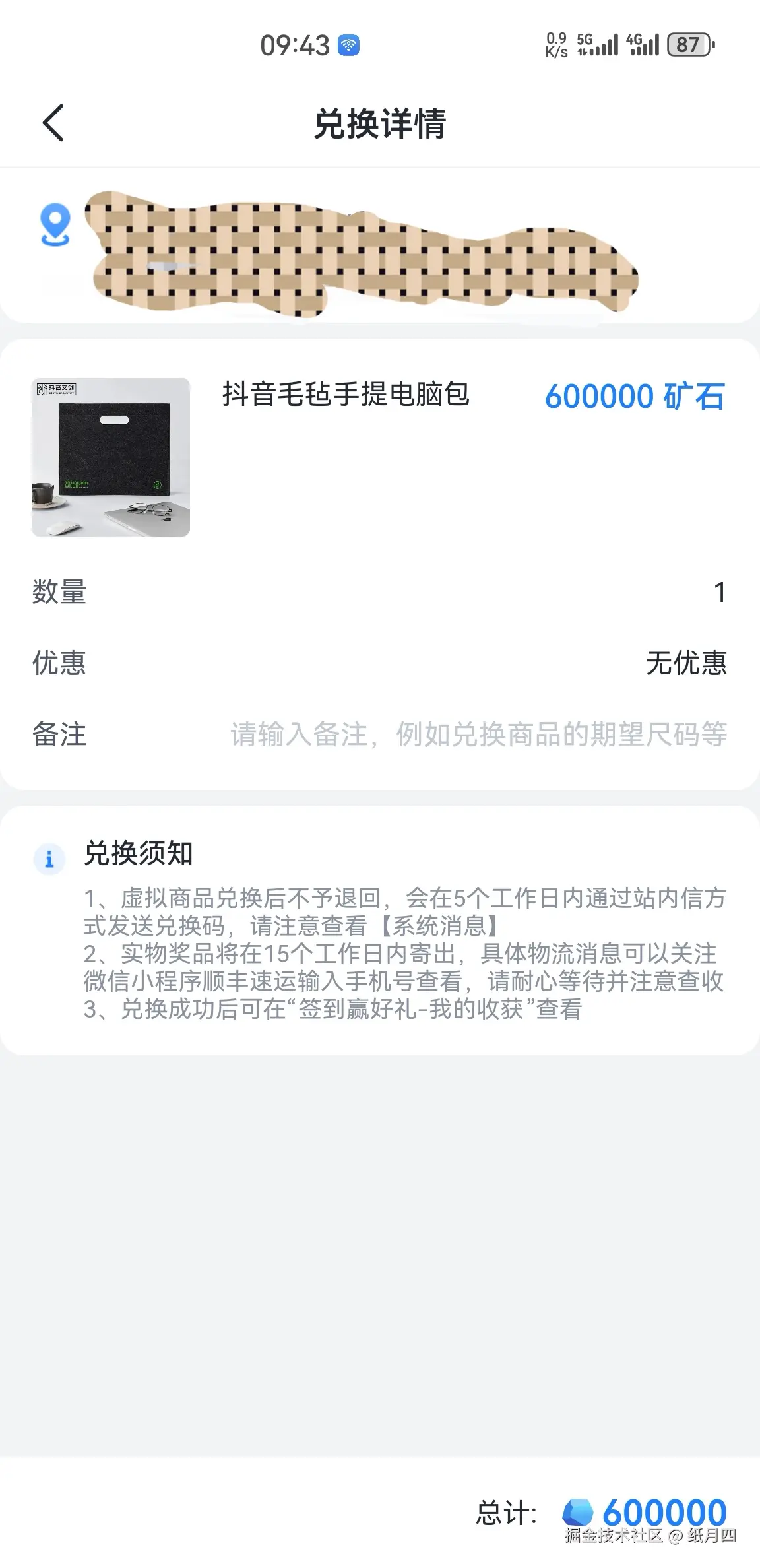Open the 优惠 row showing 无优惠
This screenshot has width=760, height=1568.
pyautogui.click(x=380, y=665)
